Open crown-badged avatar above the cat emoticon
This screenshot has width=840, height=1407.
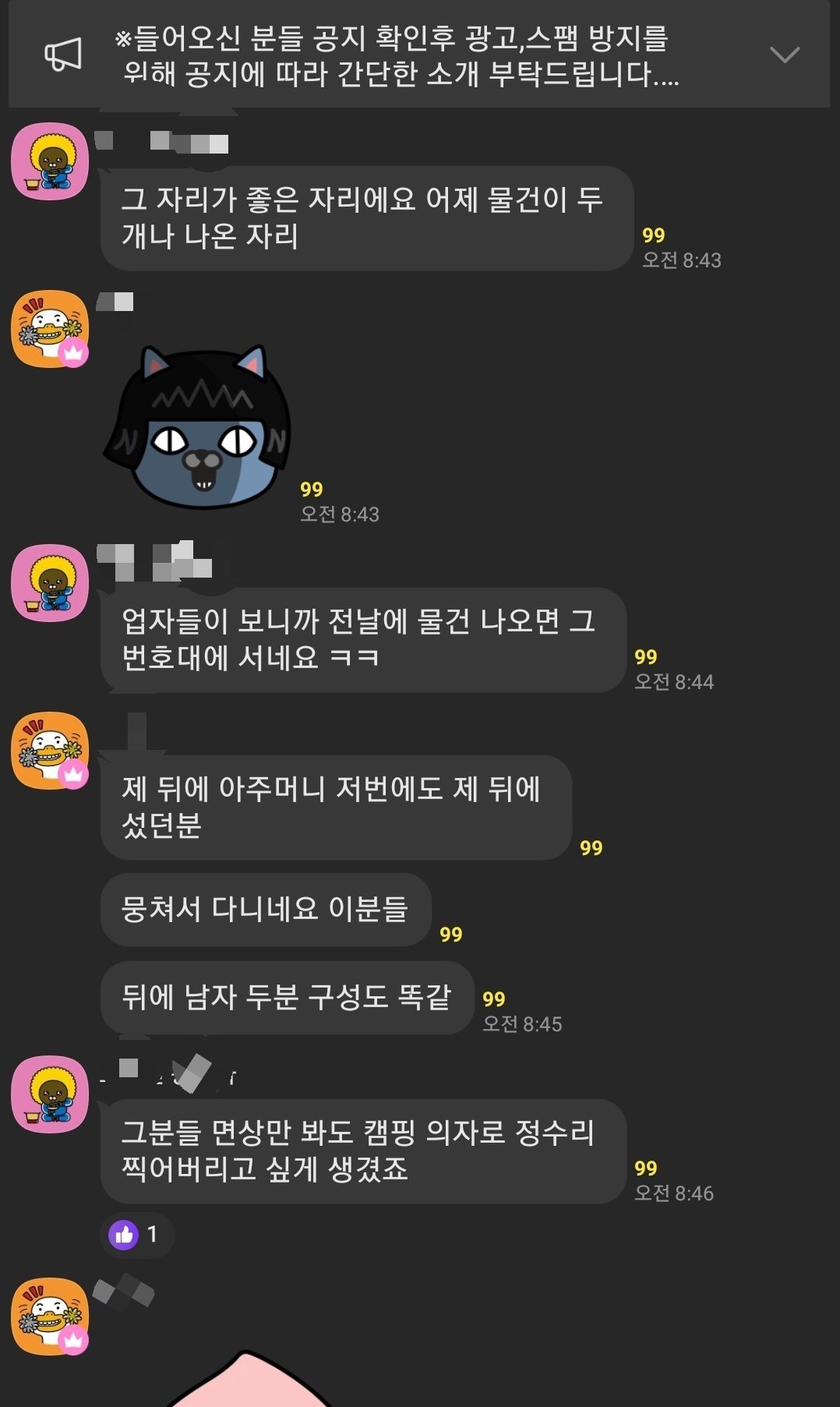click(50, 329)
